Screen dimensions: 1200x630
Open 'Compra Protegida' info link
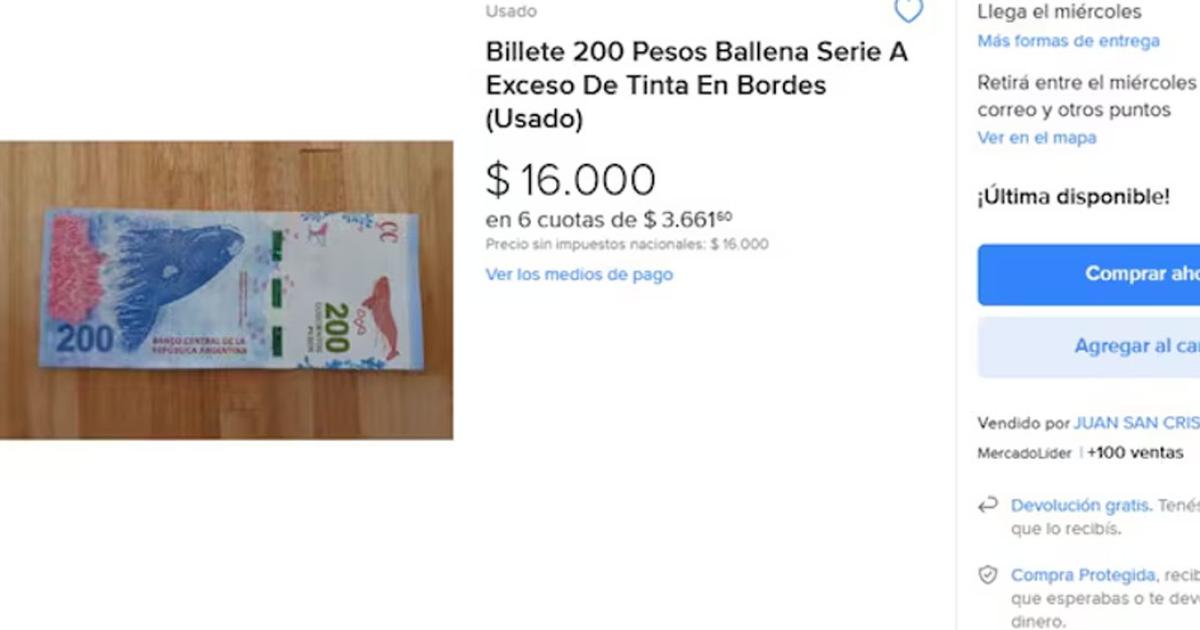[1083, 575]
